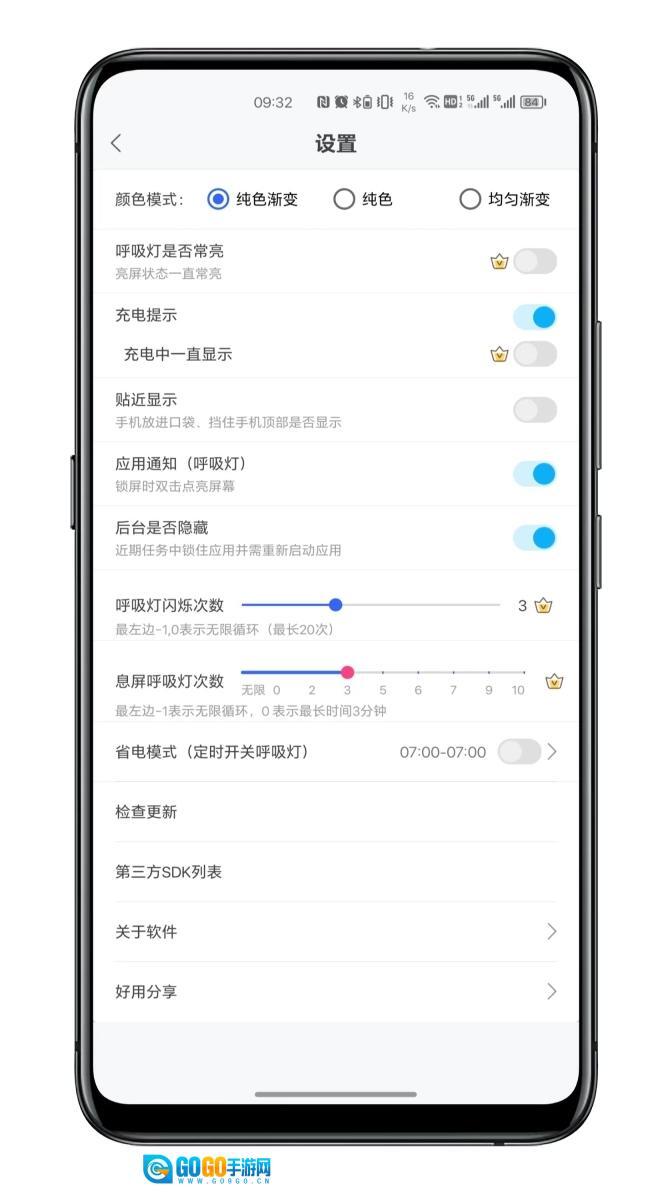Disable 应用通知（呼吸灯）
672x1194 pixels.
[x=535, y=473]
